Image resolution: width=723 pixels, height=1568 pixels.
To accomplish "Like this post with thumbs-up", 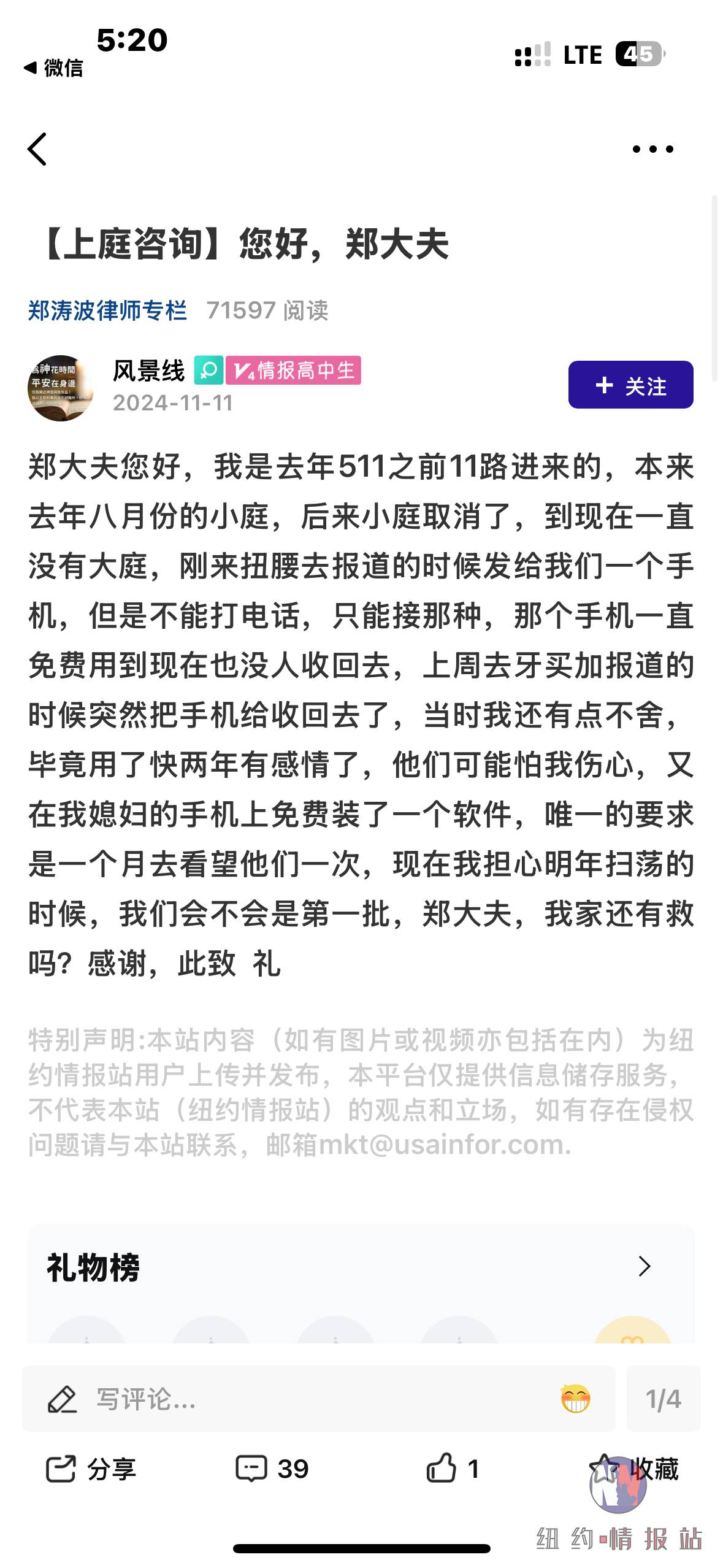I will (453, 1469).
